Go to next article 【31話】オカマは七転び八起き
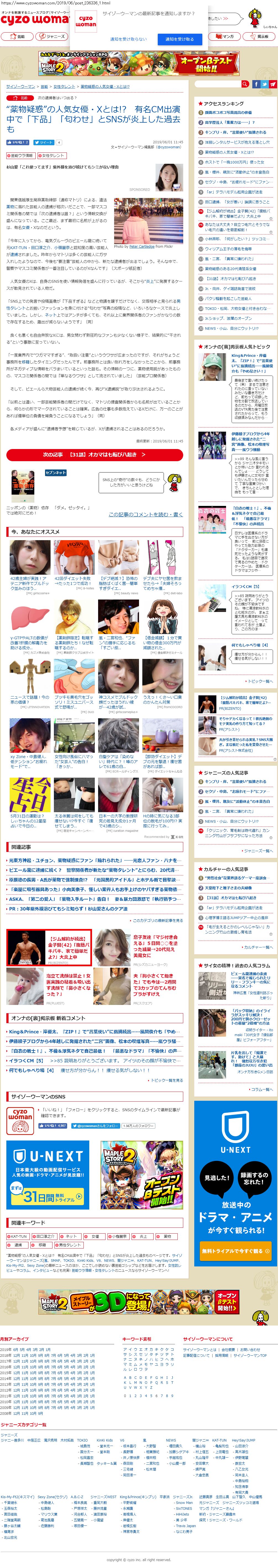Viewport: 278px width, 1568px height. coord(95,454)
